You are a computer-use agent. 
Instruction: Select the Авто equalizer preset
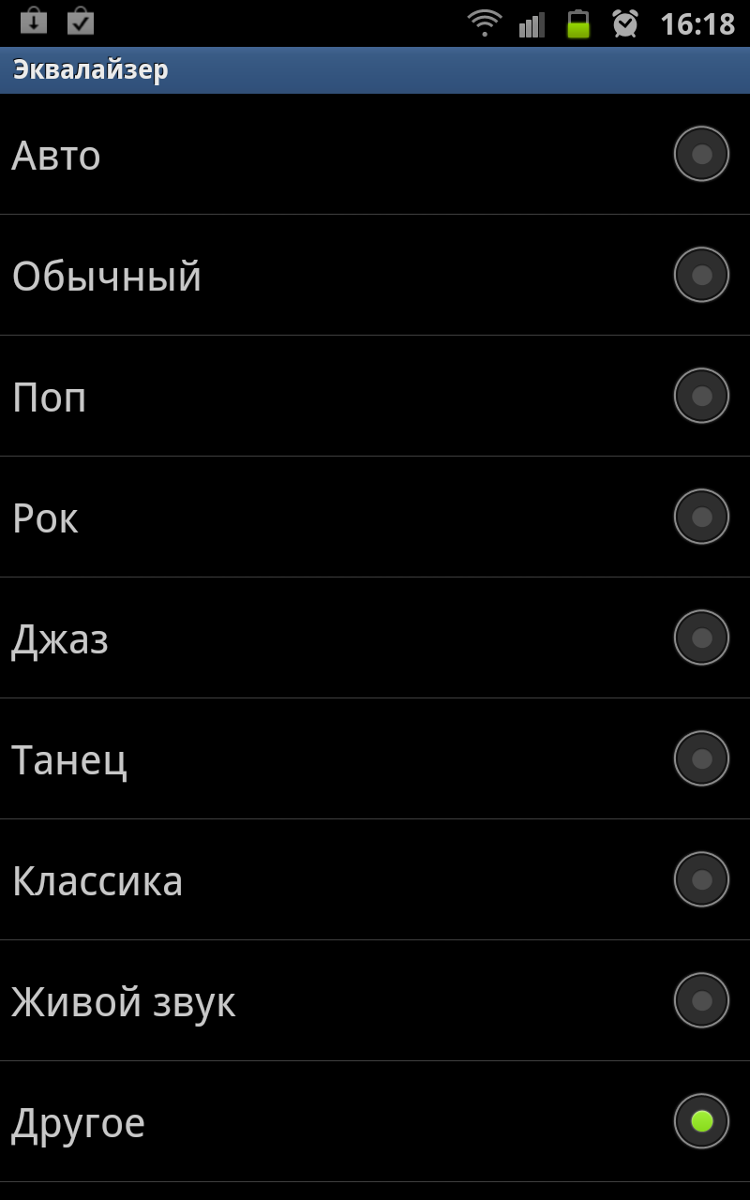pos(701,154)
